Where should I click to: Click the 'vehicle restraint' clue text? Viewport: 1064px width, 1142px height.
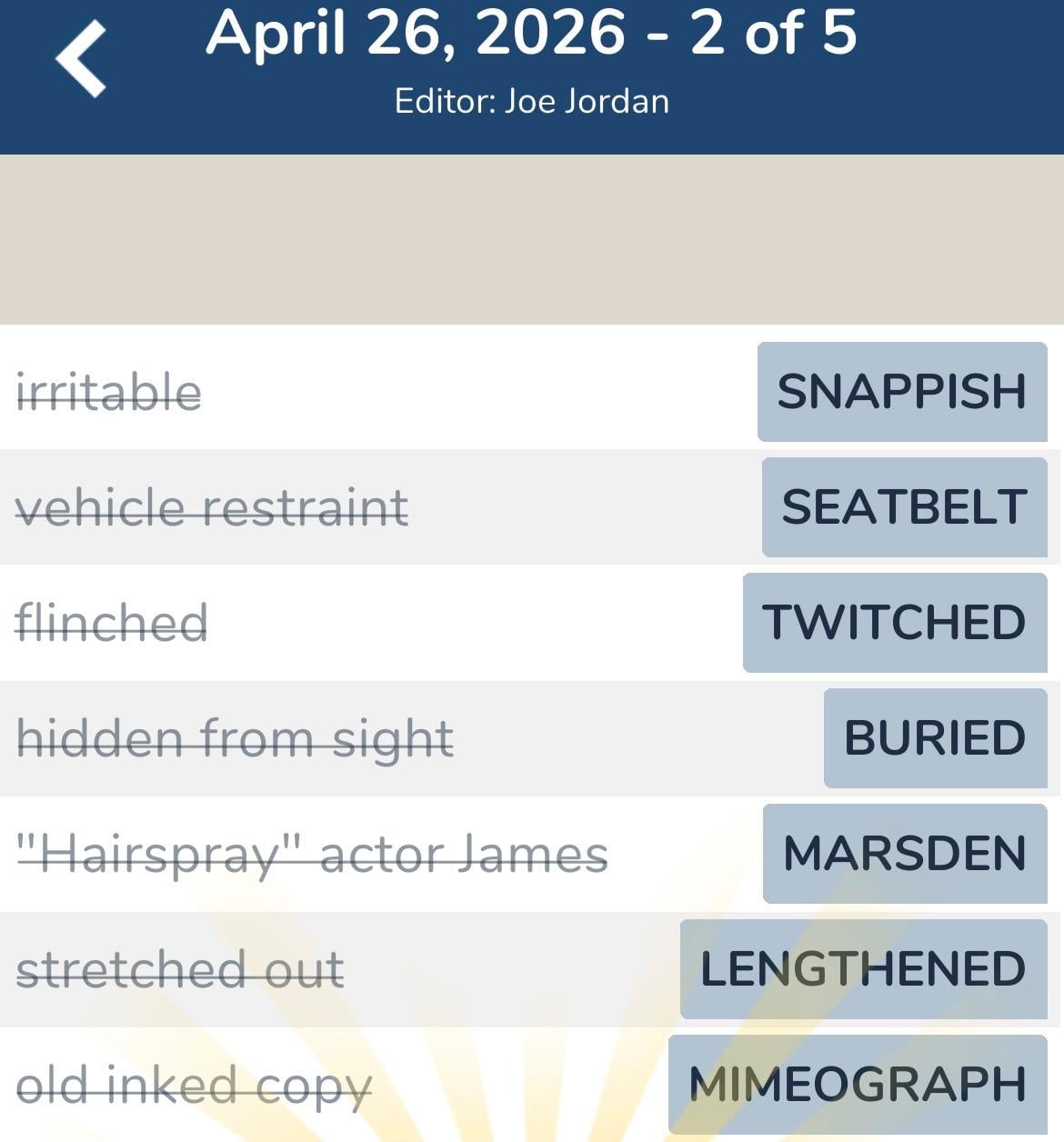(214, 508)
